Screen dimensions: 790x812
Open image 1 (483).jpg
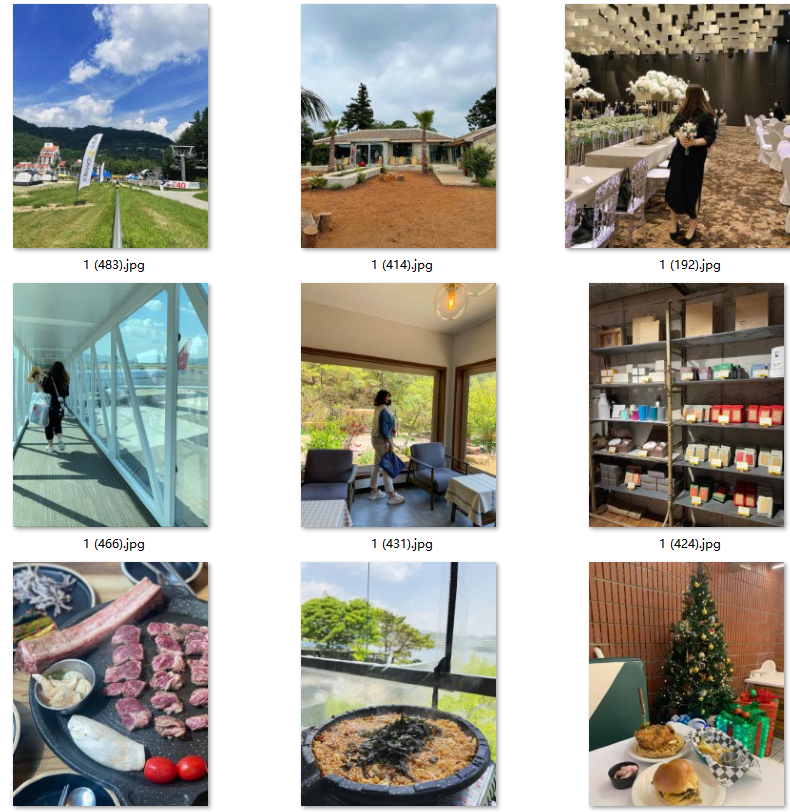tap(110, 126)
